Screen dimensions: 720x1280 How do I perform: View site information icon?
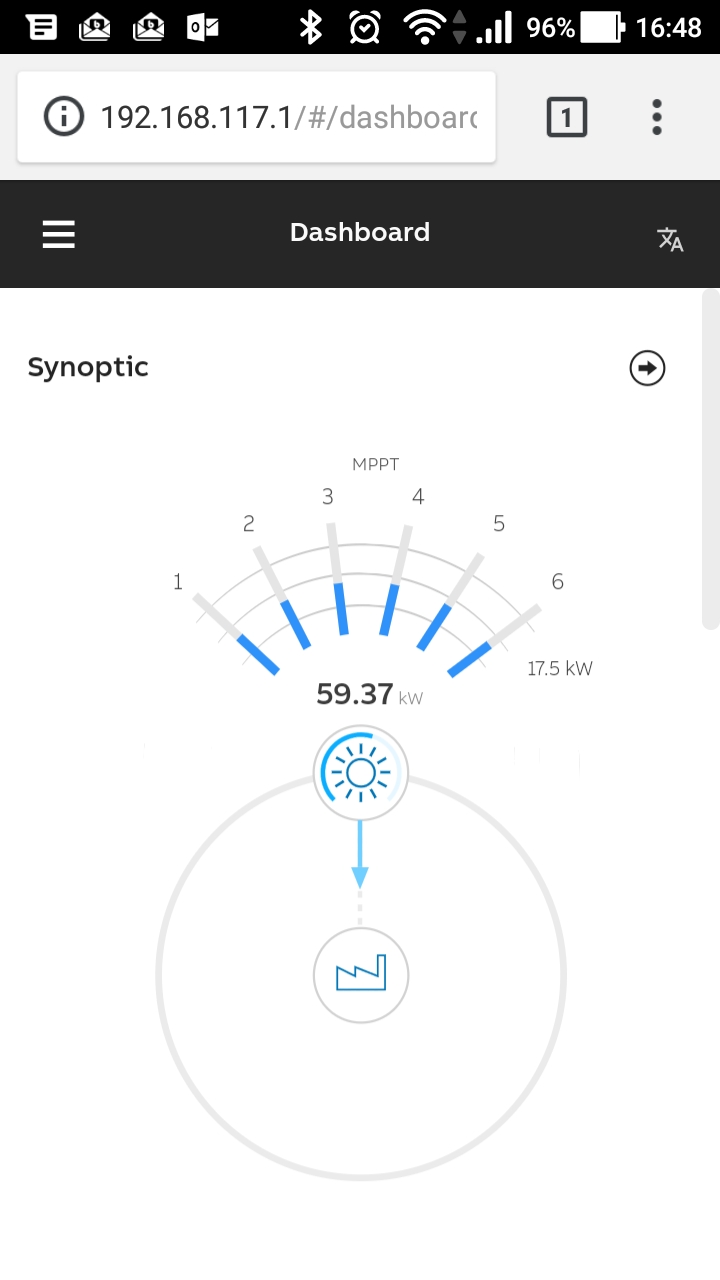click(x=64, y=118)
